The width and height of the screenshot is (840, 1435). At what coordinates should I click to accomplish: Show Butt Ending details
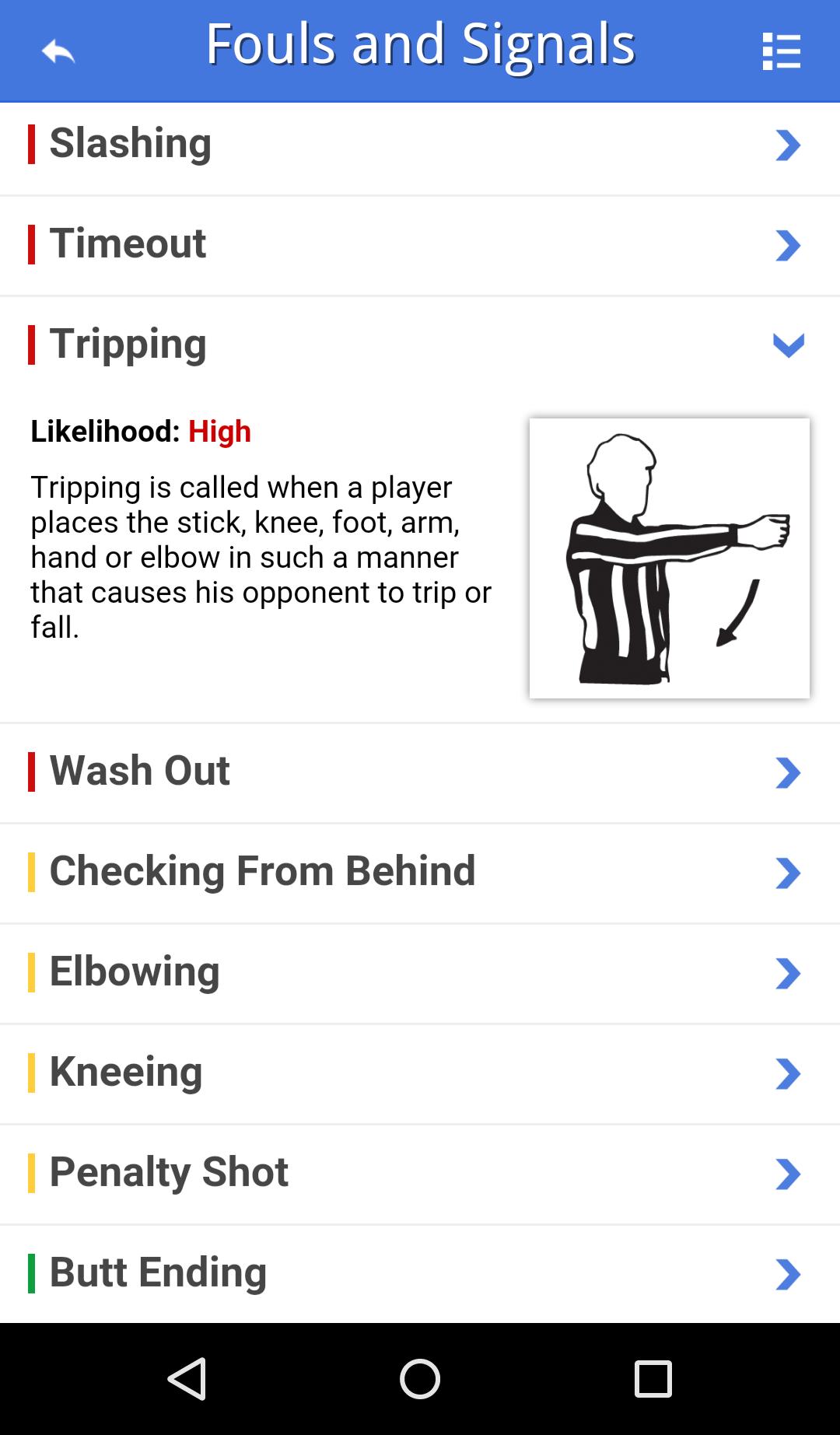pyautogui.click(x=420, y=1274)
